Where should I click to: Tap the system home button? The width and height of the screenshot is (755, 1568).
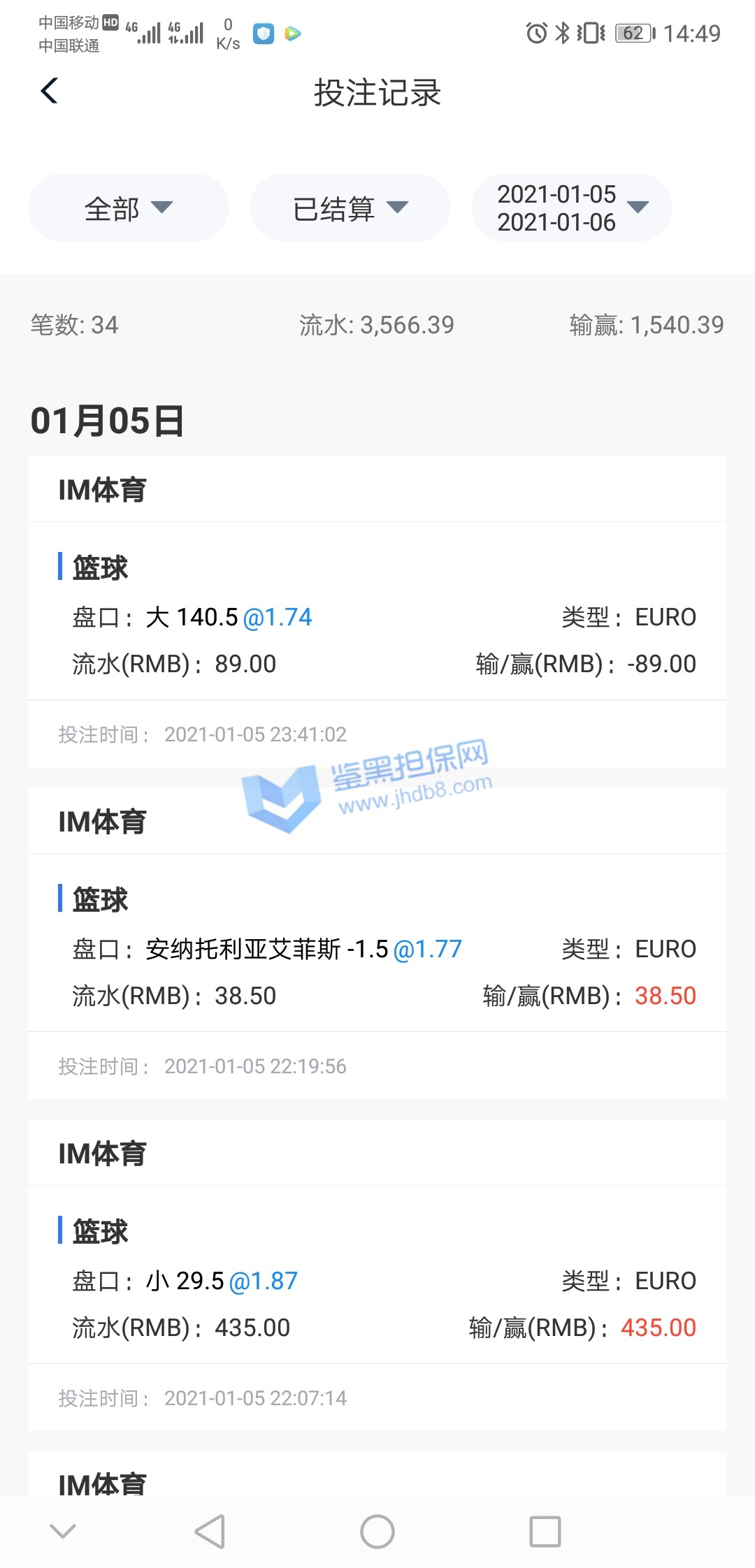point(377,1532)
